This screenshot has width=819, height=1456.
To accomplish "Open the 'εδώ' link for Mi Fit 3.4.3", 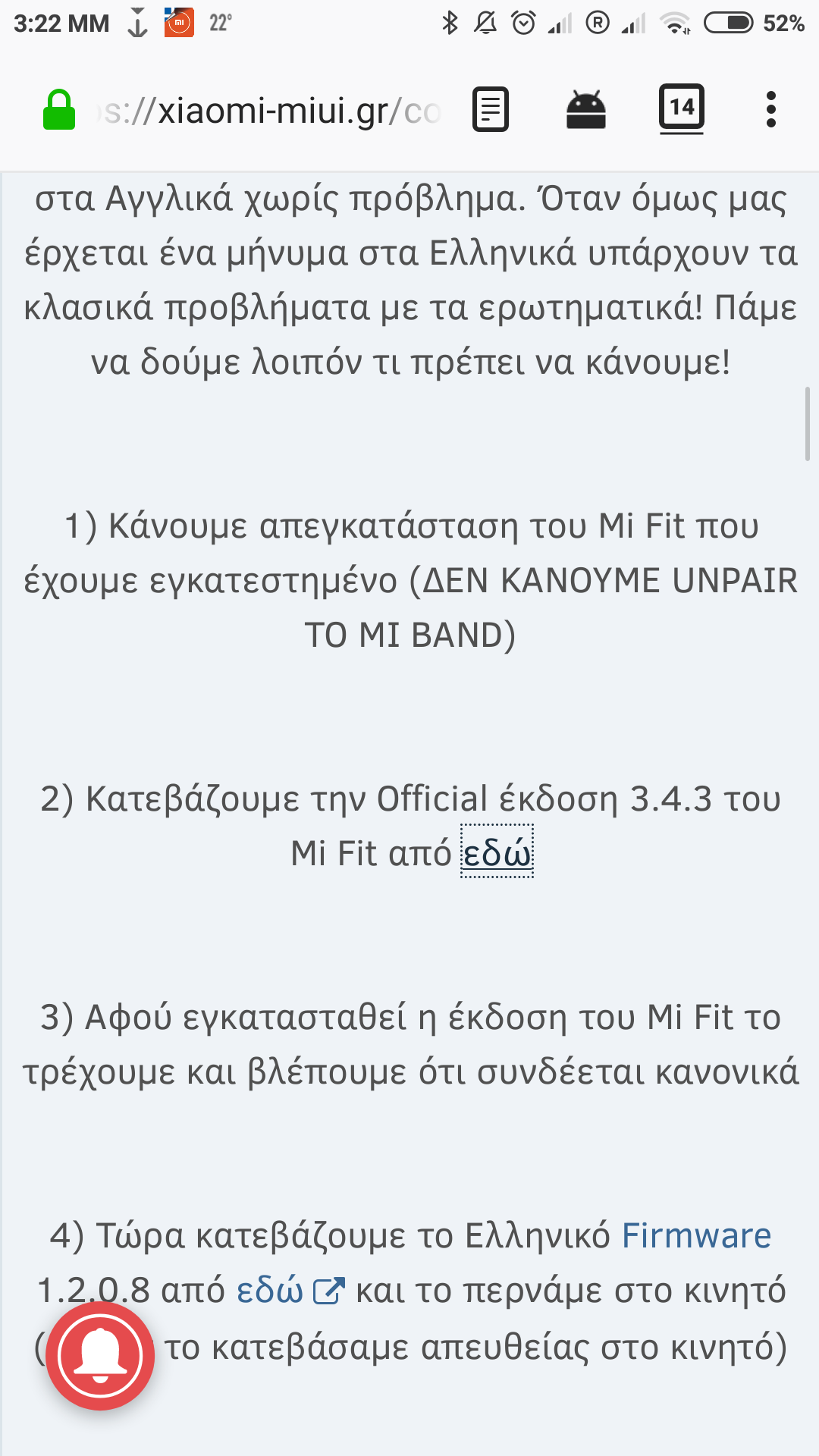I will (497, 852).
